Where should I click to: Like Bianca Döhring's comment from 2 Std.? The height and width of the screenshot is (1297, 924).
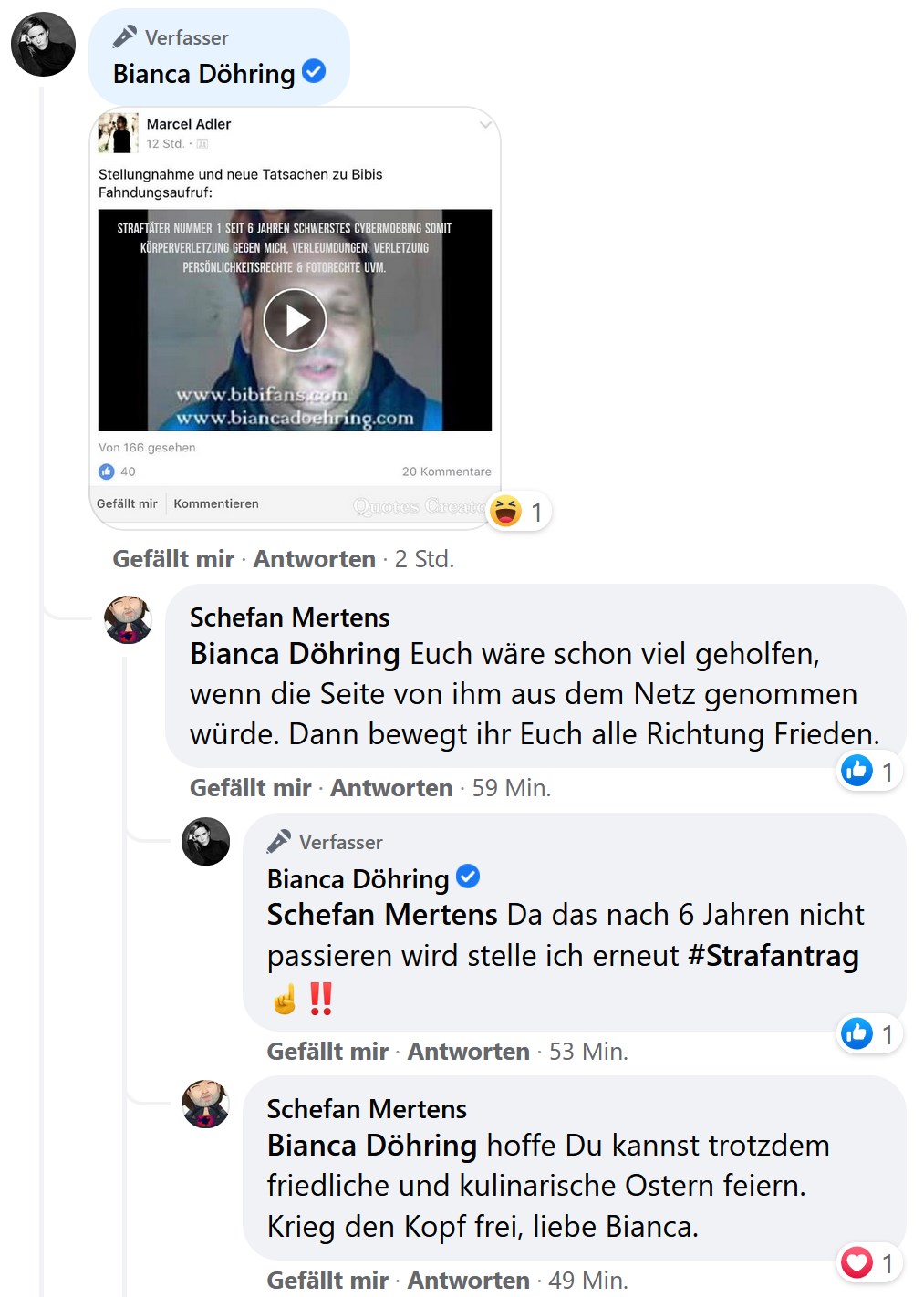[173, 559]
